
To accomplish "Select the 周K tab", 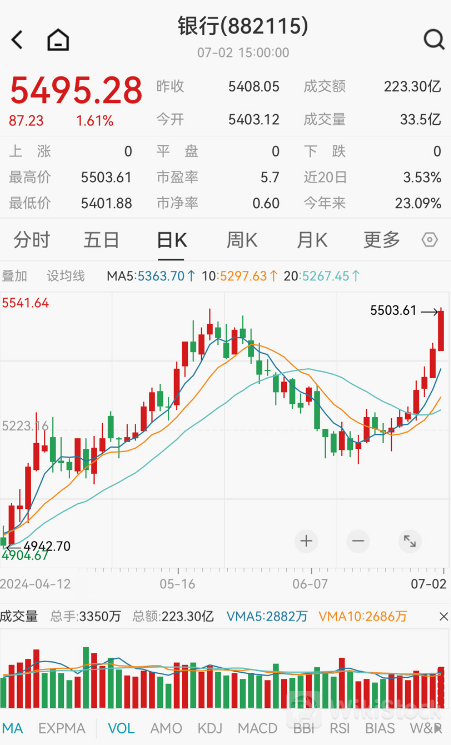I will click(241, 240).
